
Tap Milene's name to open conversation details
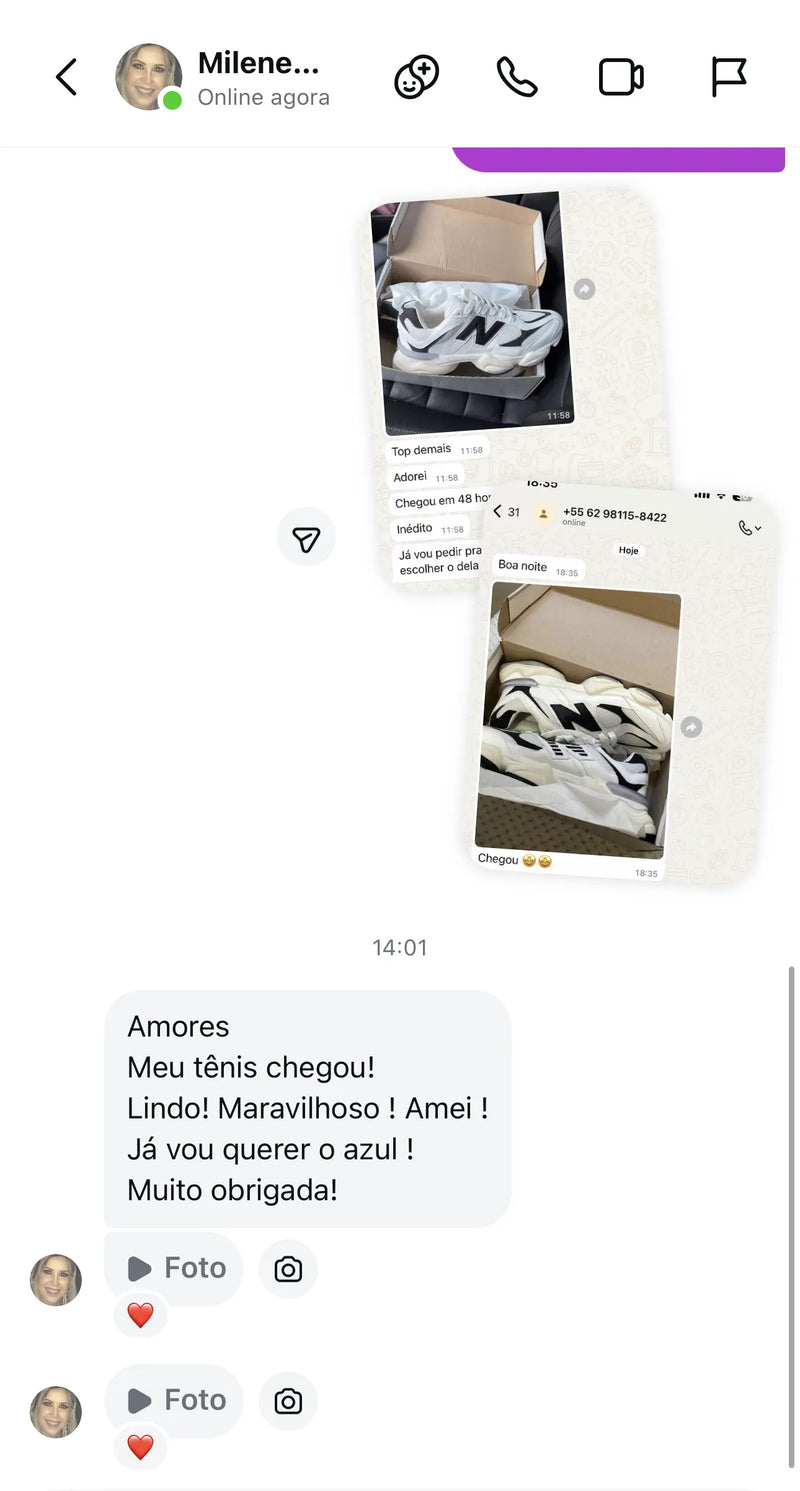pyautogui.click(x=259, y=63)
